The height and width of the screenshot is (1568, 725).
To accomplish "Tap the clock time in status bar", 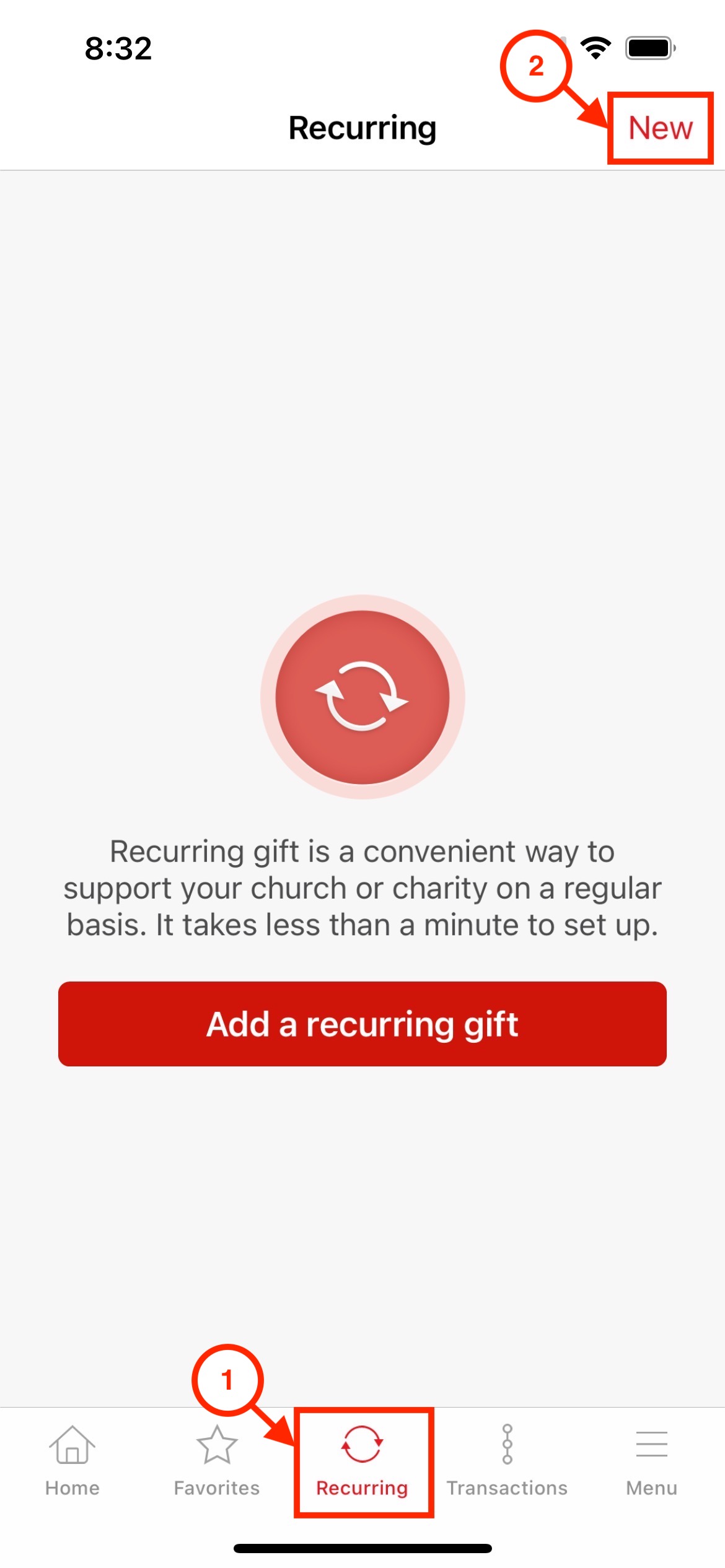I will pos(119,48).
